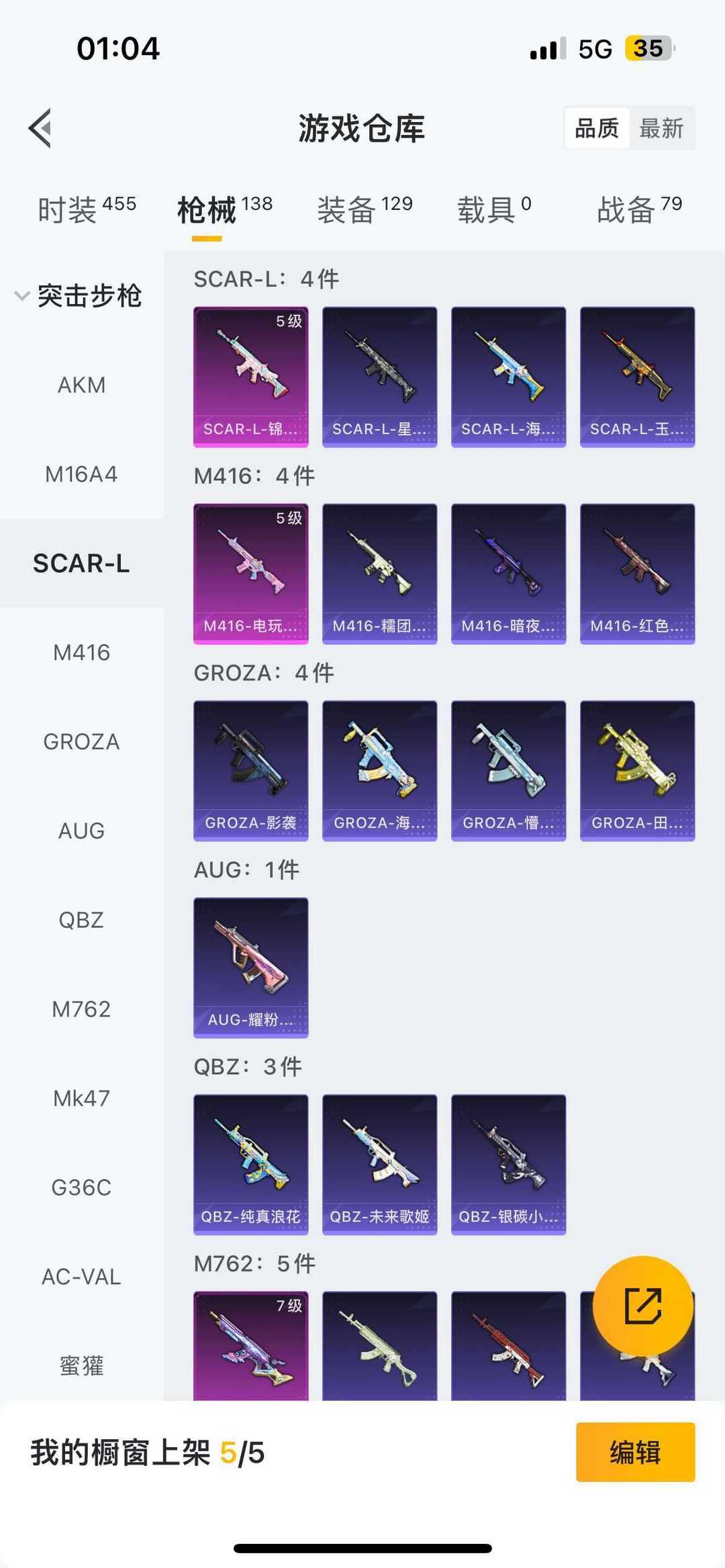725x1568 pixels.
Task: Switch to the 载具 tab
Action: click(x=494, y=210)
